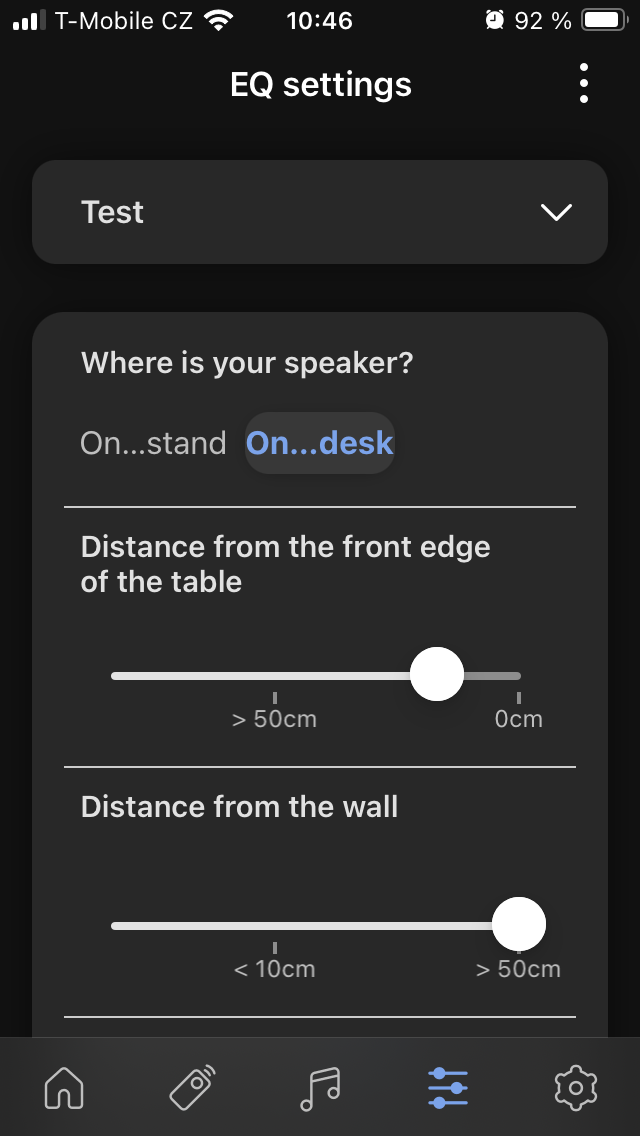Select the On...stand speaker placement
Viewport: 640px width, 1136px height.
pos(153,443)
